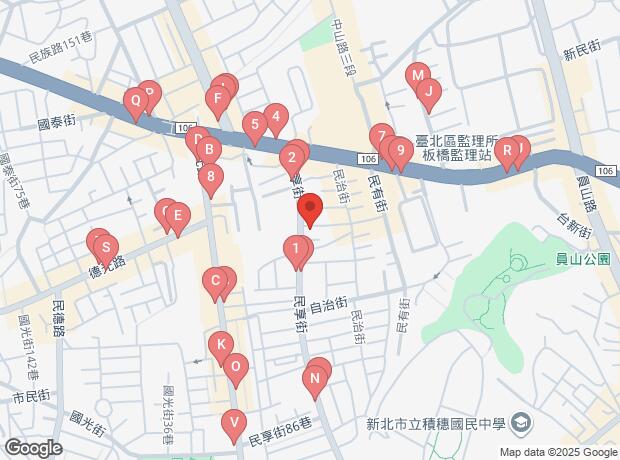Tap the pin labeled N

tap(315, 383)
